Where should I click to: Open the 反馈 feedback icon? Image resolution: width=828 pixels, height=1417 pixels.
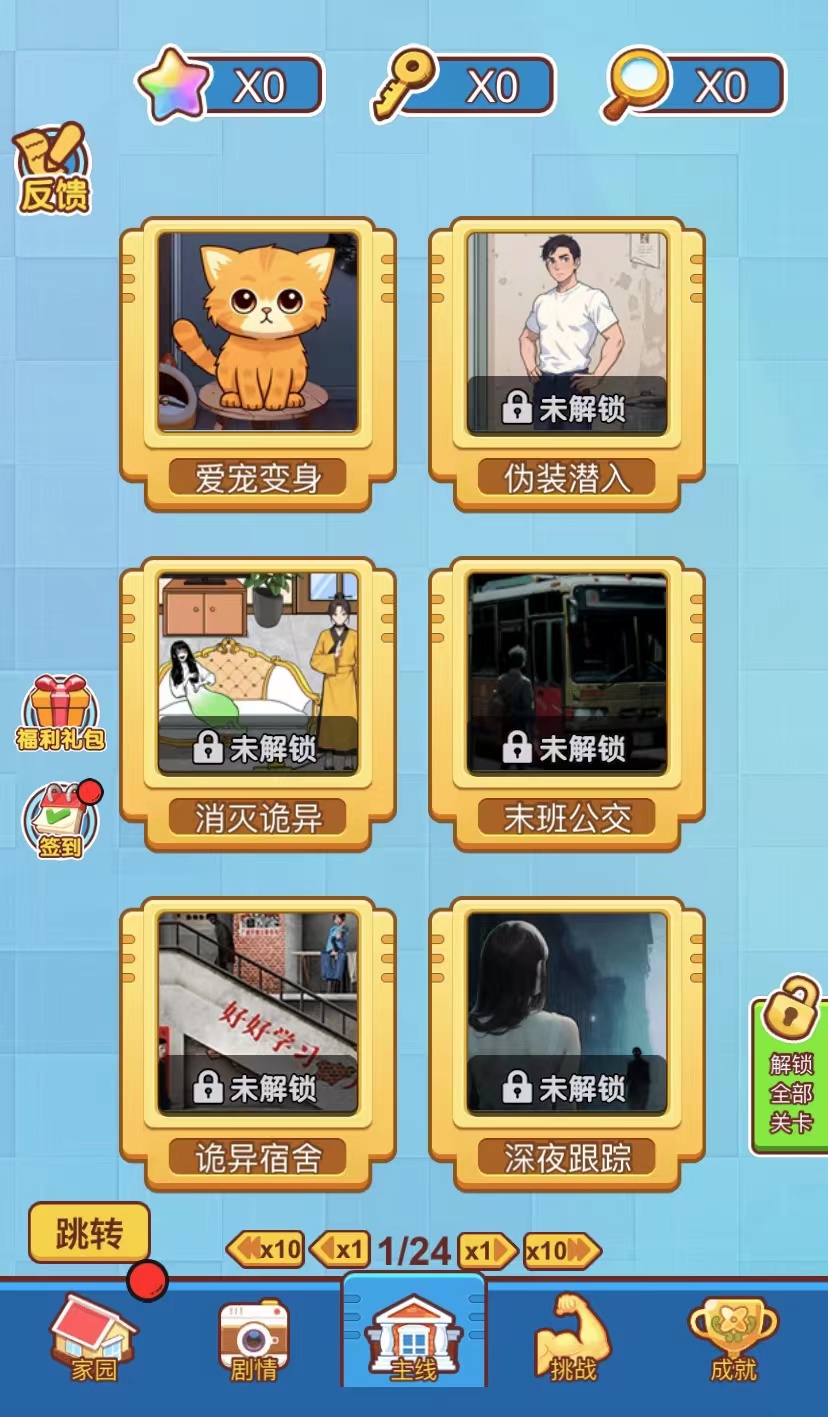click(54, 170)
